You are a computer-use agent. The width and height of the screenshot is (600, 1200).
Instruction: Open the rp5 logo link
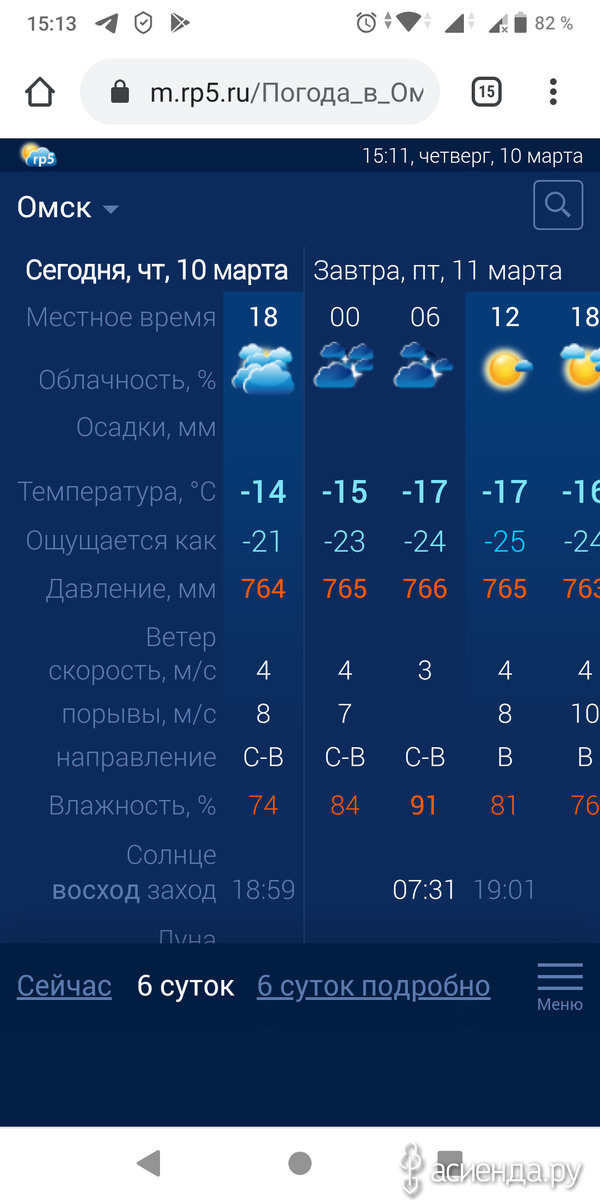[39, 155]
